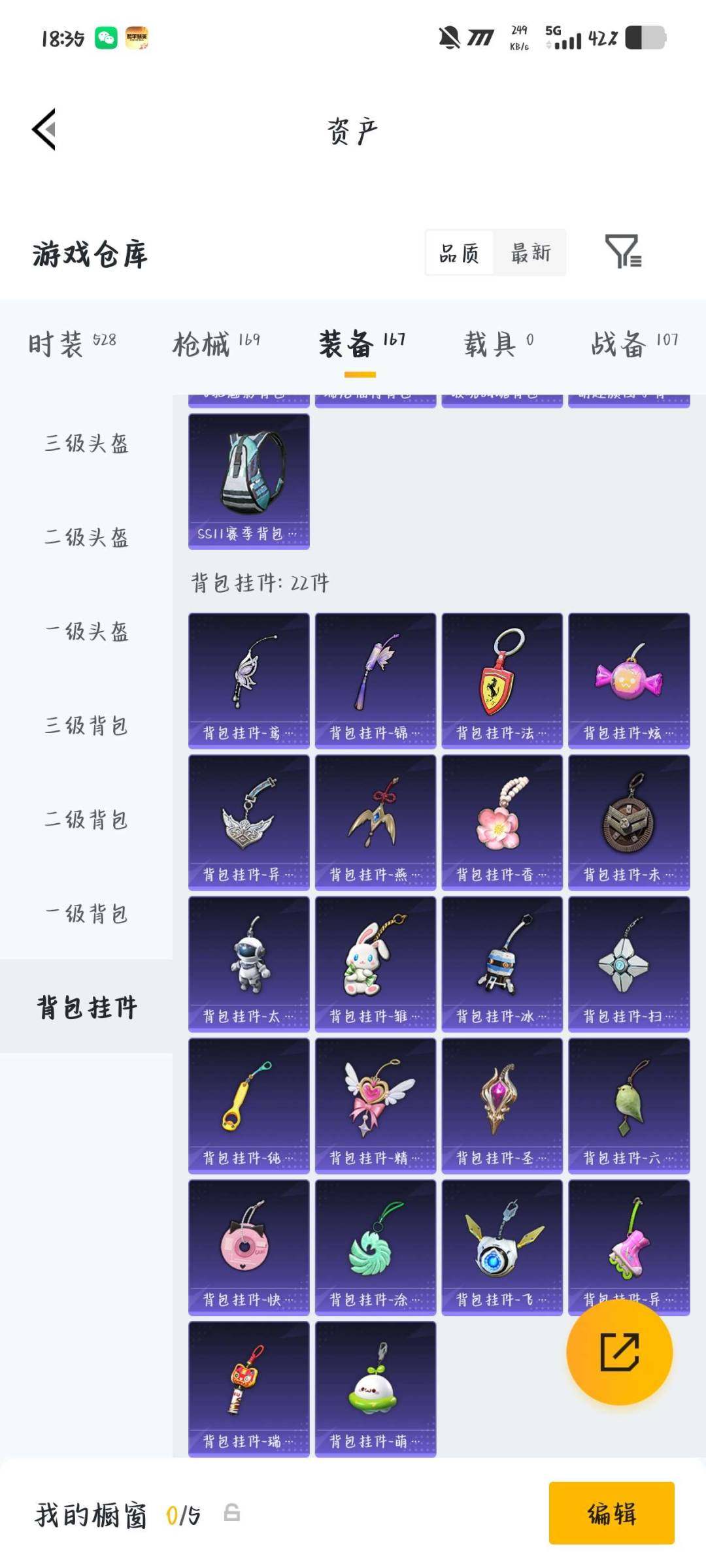Open the 背包挂件-太 astronaut item
The height and width of the screenshot is (1568, 706).
click(248, 963)
